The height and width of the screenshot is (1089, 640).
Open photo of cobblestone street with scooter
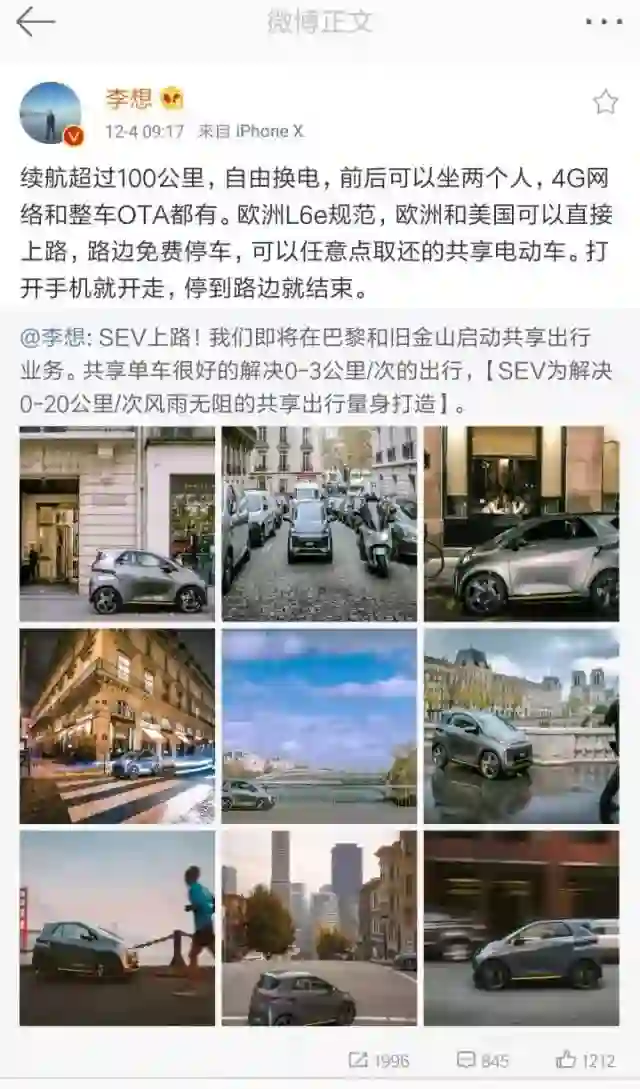point(319,524)
